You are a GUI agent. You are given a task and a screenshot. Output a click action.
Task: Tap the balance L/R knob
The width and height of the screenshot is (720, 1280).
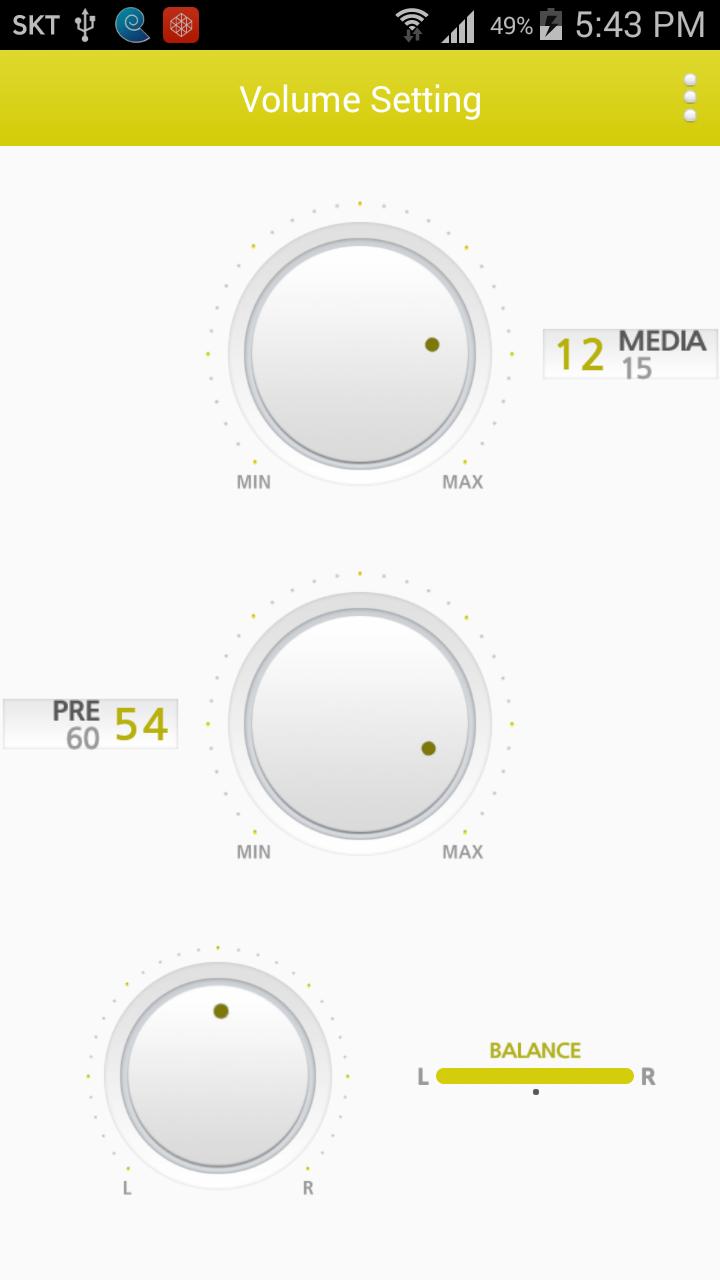click(x=218, y=1075)
